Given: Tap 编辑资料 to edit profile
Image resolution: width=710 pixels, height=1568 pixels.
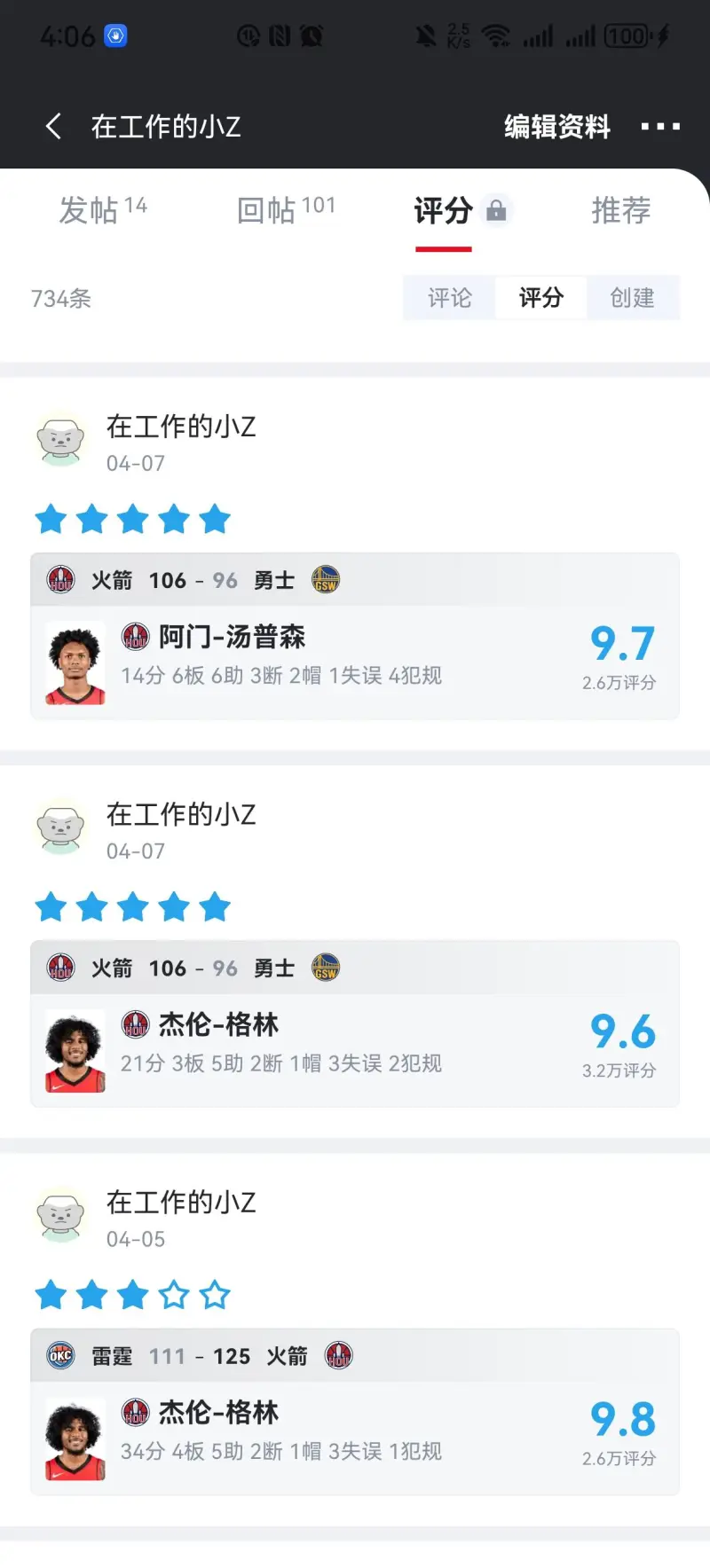Looking at the screenshot, I should pos(557,127).
